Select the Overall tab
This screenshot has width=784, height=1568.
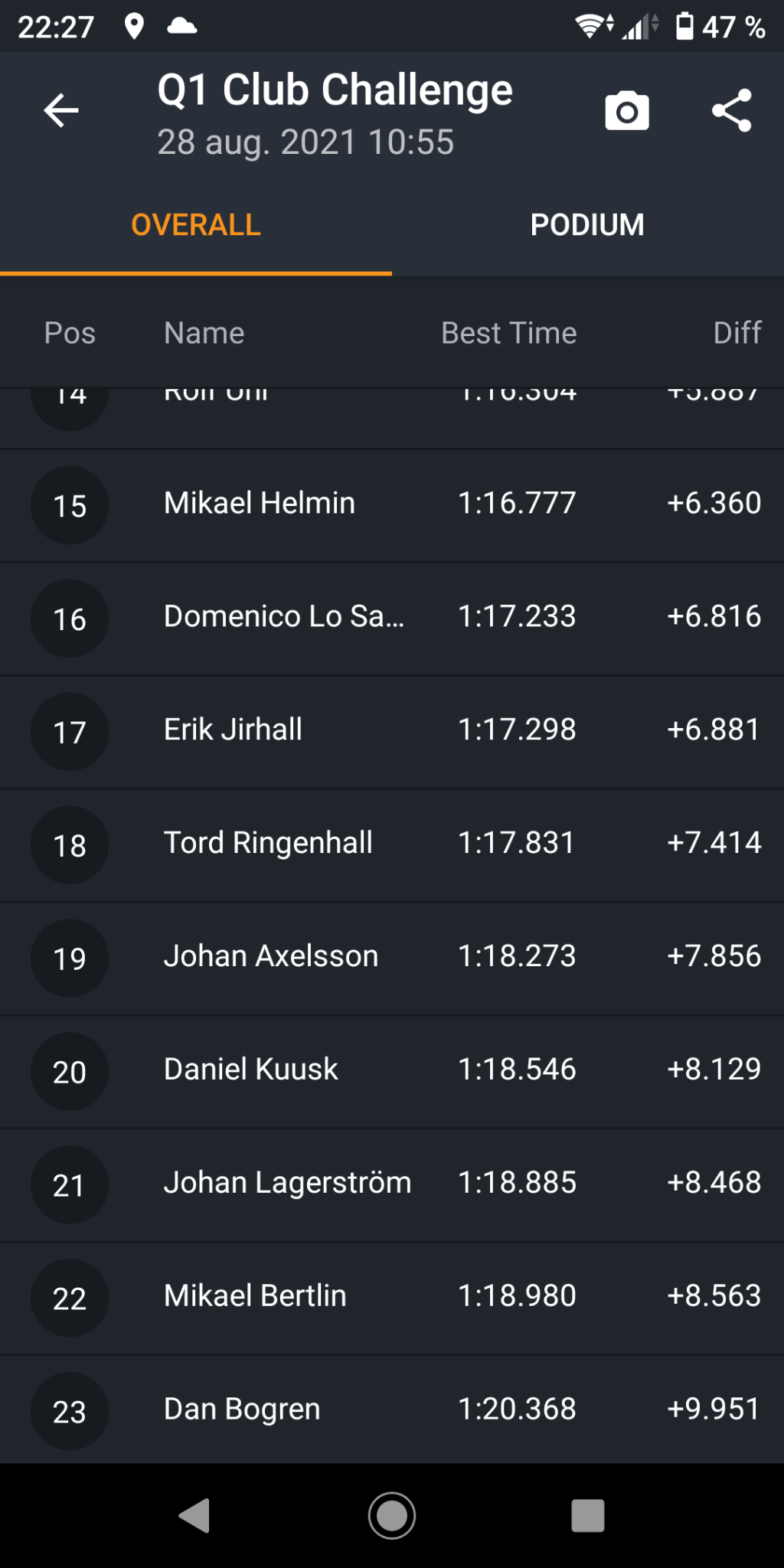click(x=196, y=225)
